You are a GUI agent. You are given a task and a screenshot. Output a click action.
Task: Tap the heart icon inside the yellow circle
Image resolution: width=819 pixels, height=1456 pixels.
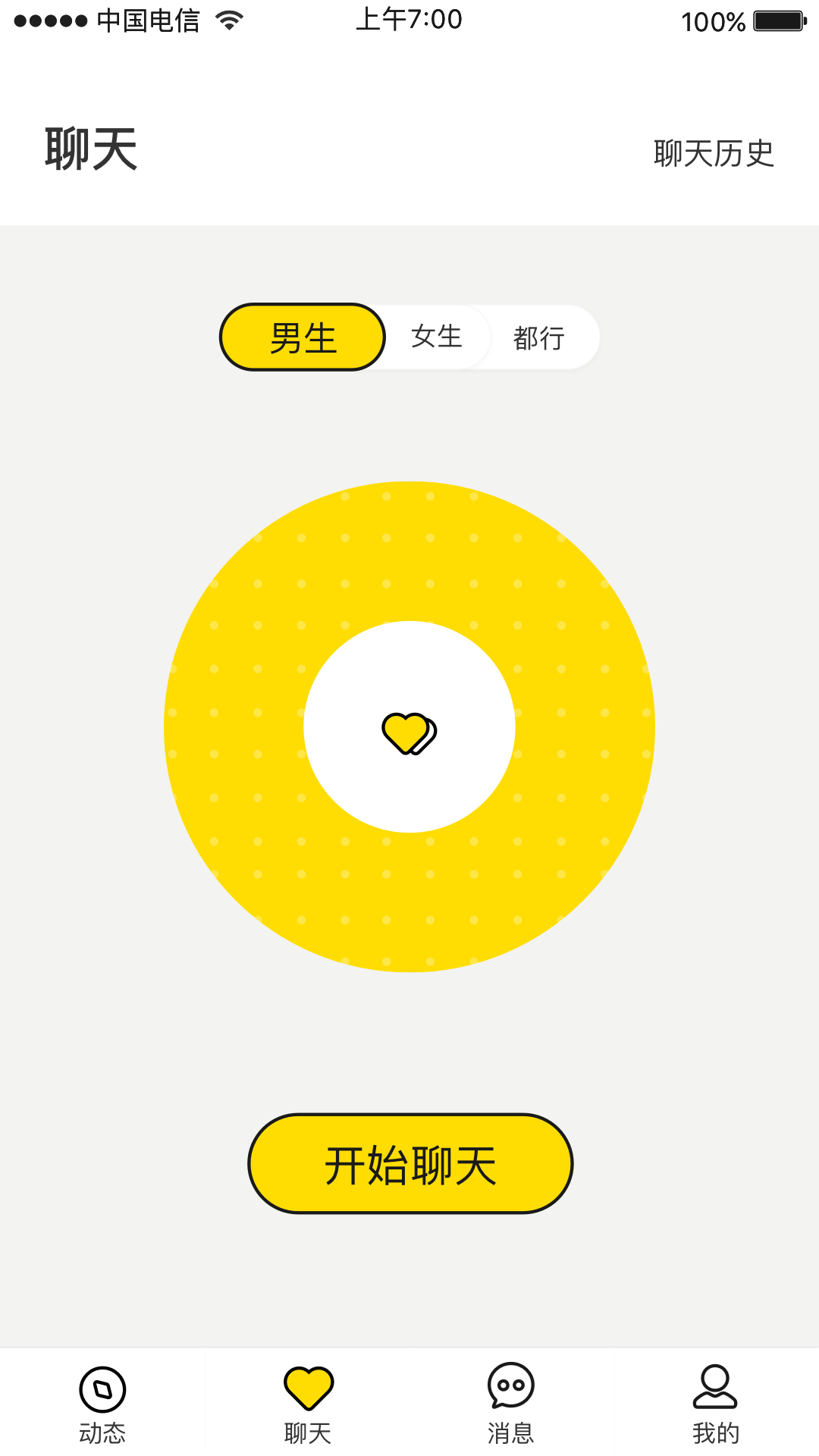click(x=409, y=732)
